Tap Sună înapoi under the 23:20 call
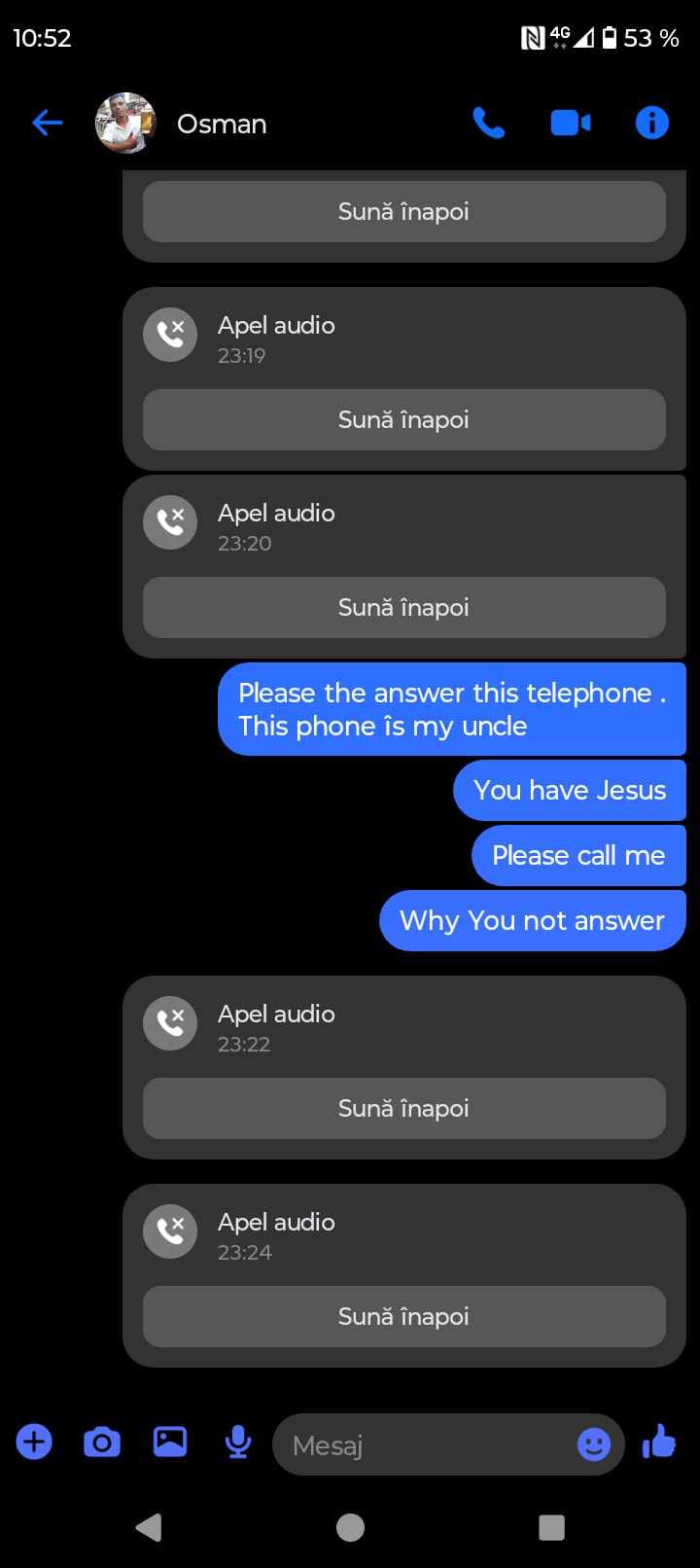This screenshot has width=700, height=1568. click(403, 608)
